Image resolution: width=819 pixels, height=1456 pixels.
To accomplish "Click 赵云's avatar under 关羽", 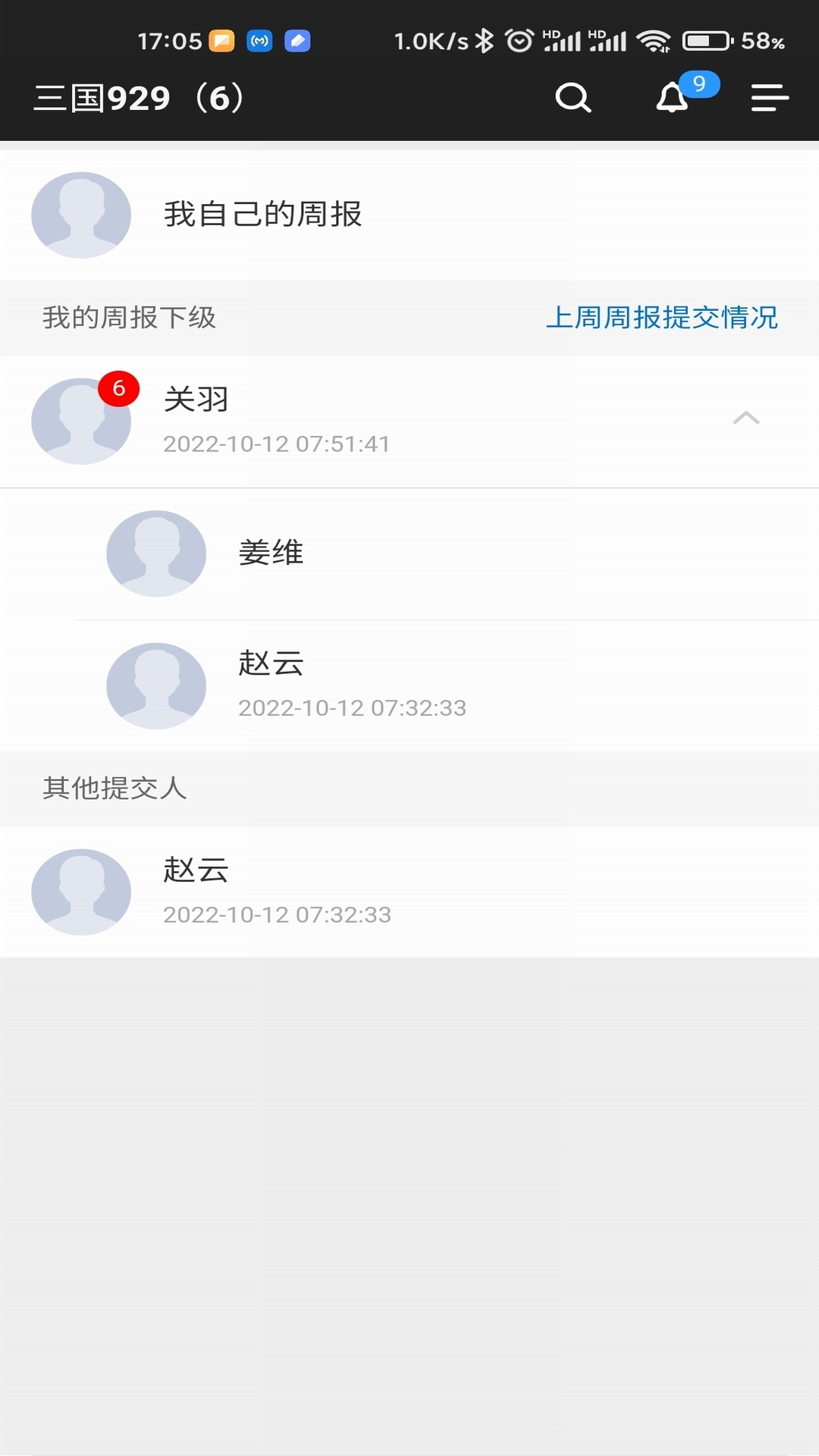I will point(156,685).
